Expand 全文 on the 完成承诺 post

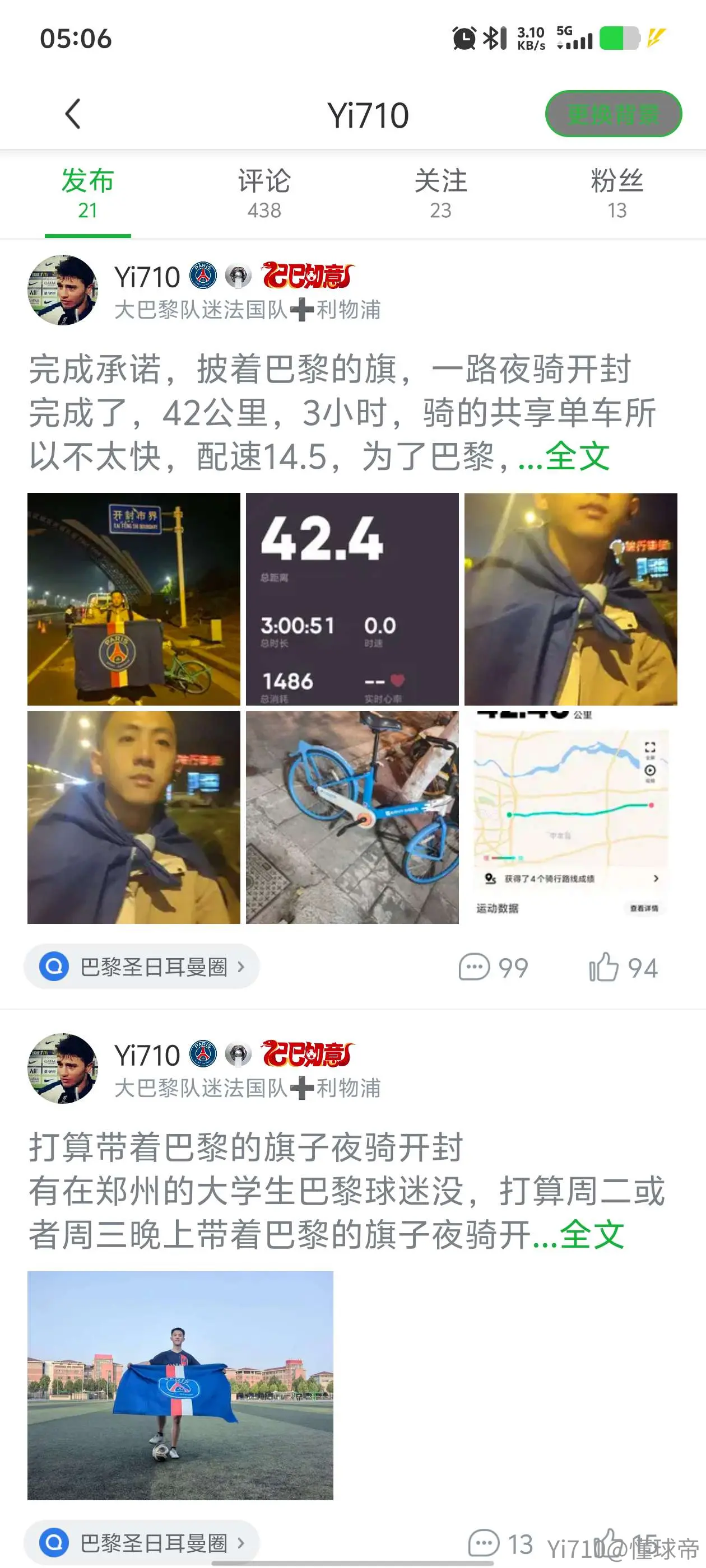click(x=577, y=456)
